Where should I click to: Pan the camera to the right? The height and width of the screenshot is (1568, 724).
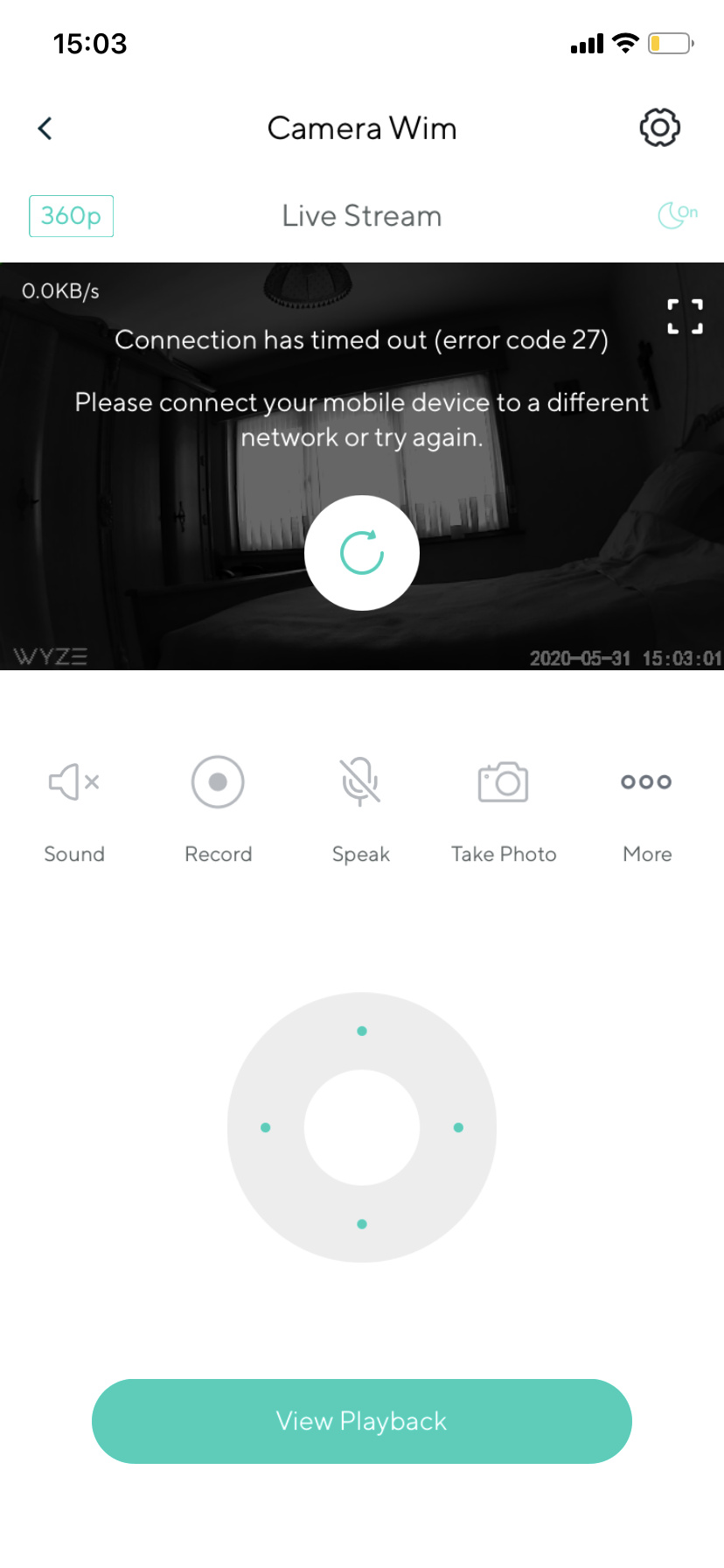coord(458,1128)
